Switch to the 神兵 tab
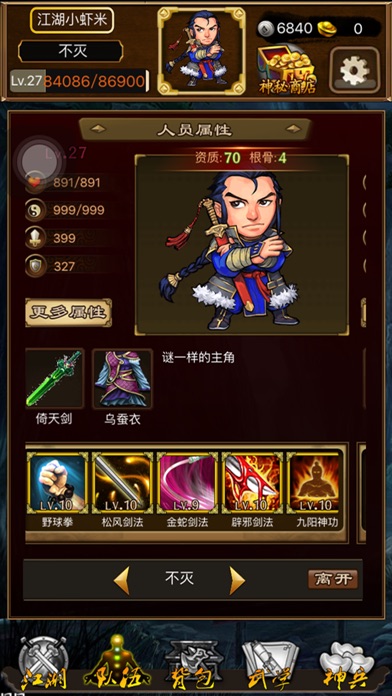Image resolution: width=392 pixels, height=696 pixels. 344,664
